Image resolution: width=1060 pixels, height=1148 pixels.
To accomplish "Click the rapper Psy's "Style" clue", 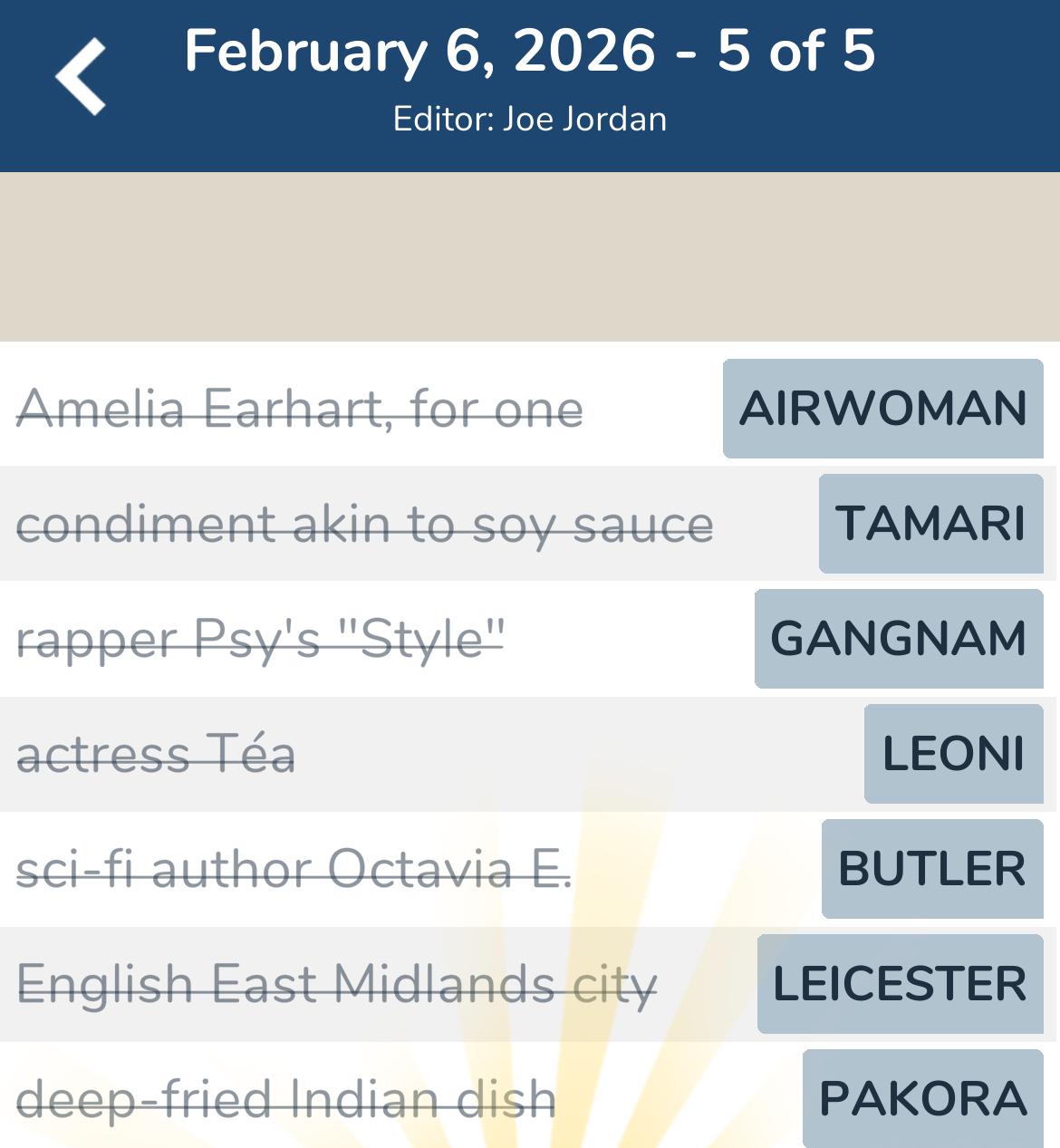I will pos(263,639).
